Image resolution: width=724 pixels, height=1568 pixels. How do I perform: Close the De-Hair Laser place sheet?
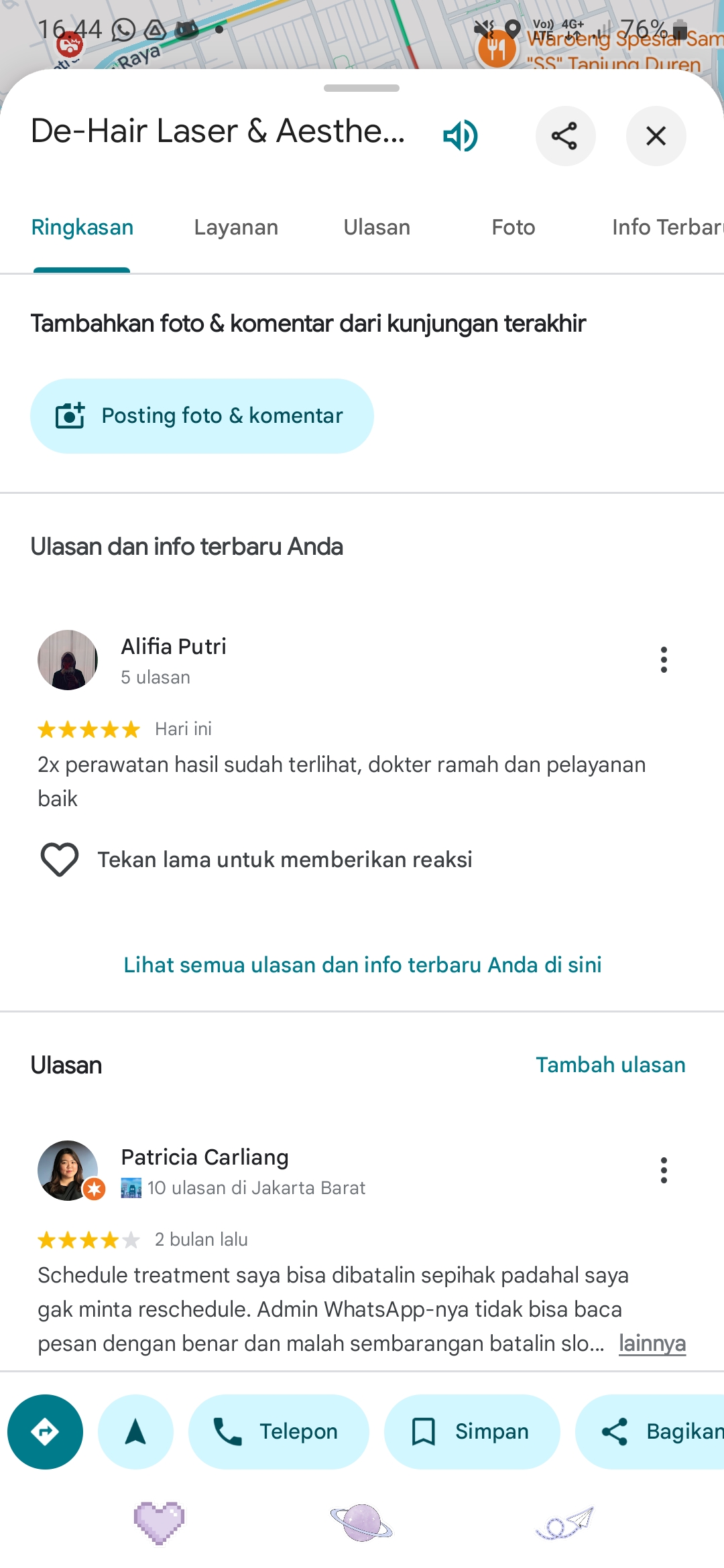coord(656,136)
